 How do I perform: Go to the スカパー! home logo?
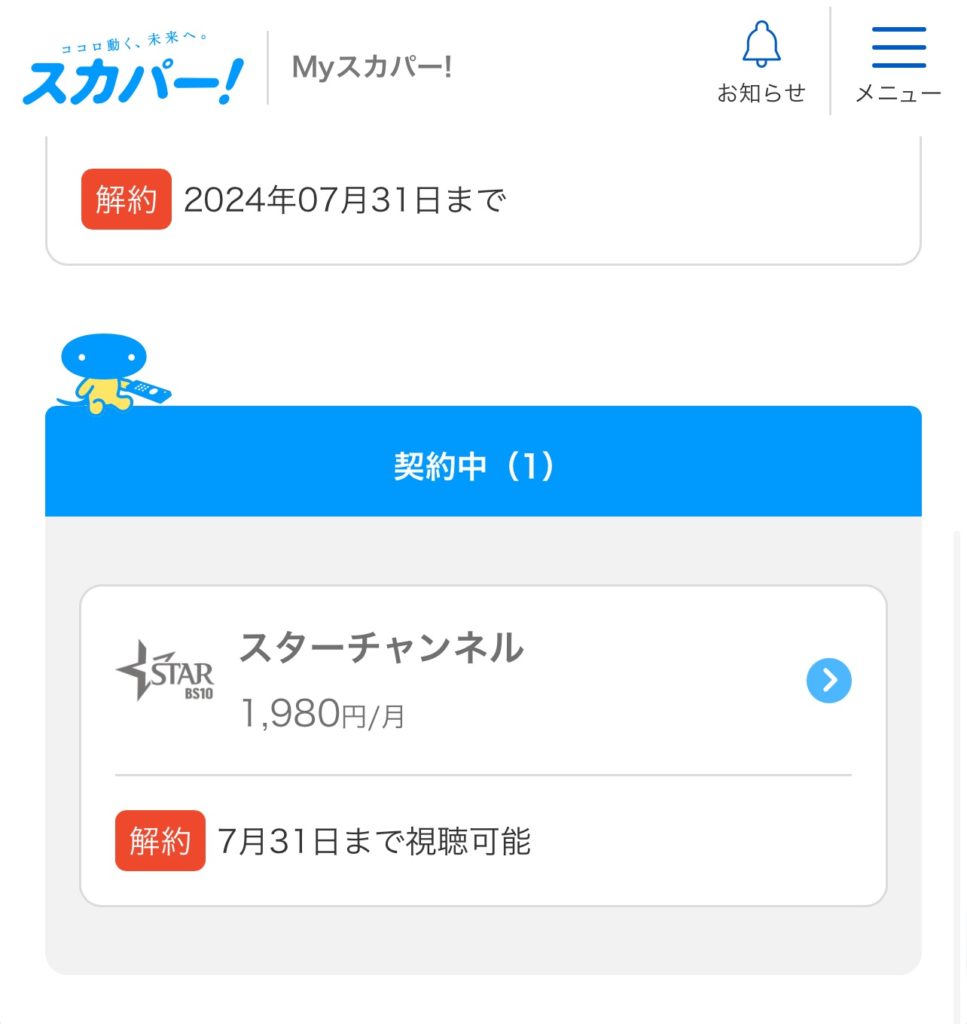pos(132,72)
